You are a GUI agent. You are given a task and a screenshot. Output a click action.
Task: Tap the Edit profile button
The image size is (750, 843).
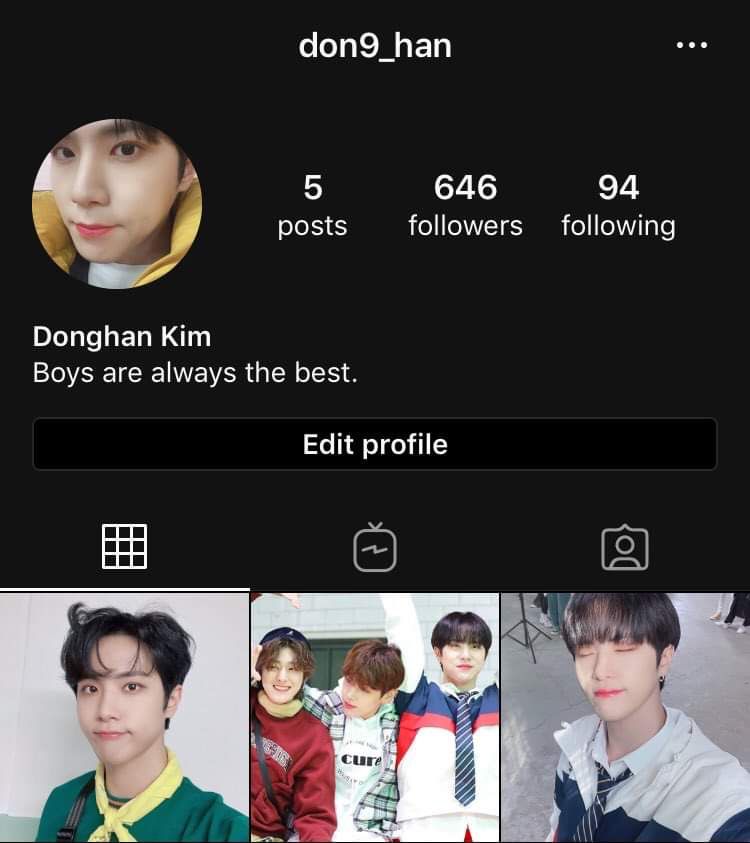pos(375,444)
